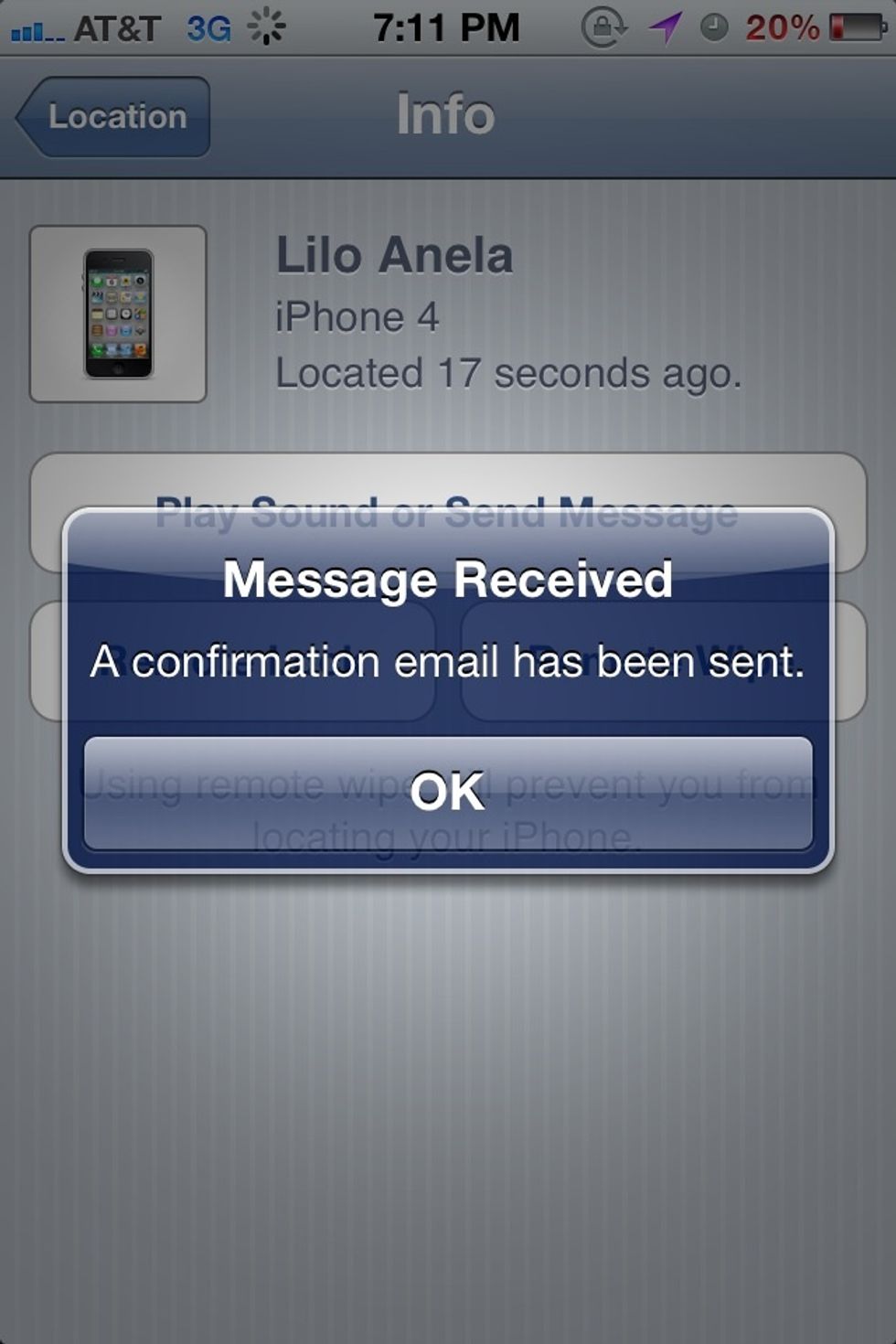Viewport: 896px width, 1344px height.
Task: Tap the Message Received dialog title
Action: pyautogui.click(x=447, y=578)
